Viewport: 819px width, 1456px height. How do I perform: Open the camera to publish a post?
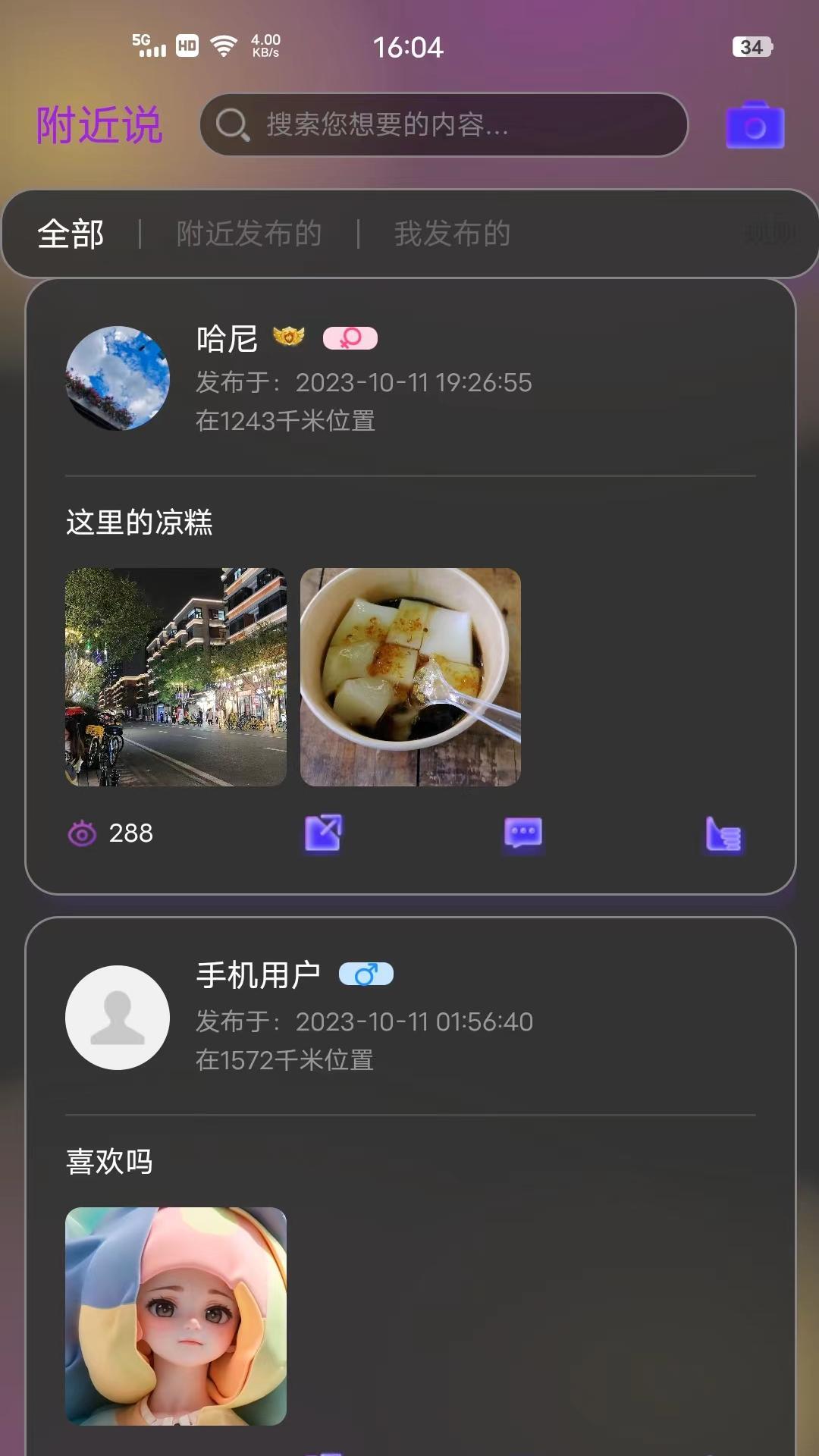point(755,125)
